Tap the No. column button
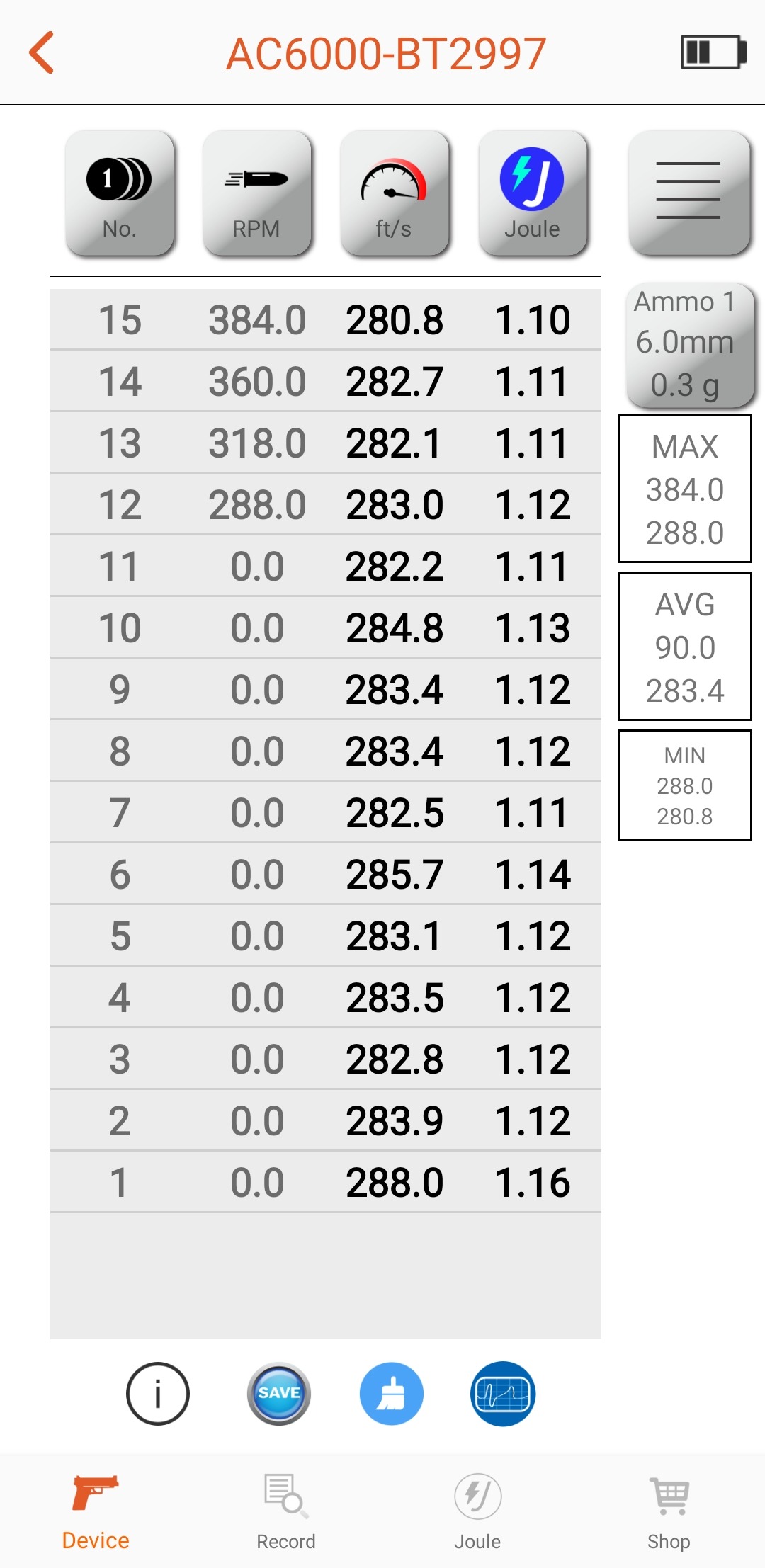Viewport: 765px width, 1568px height. [119, 193]
